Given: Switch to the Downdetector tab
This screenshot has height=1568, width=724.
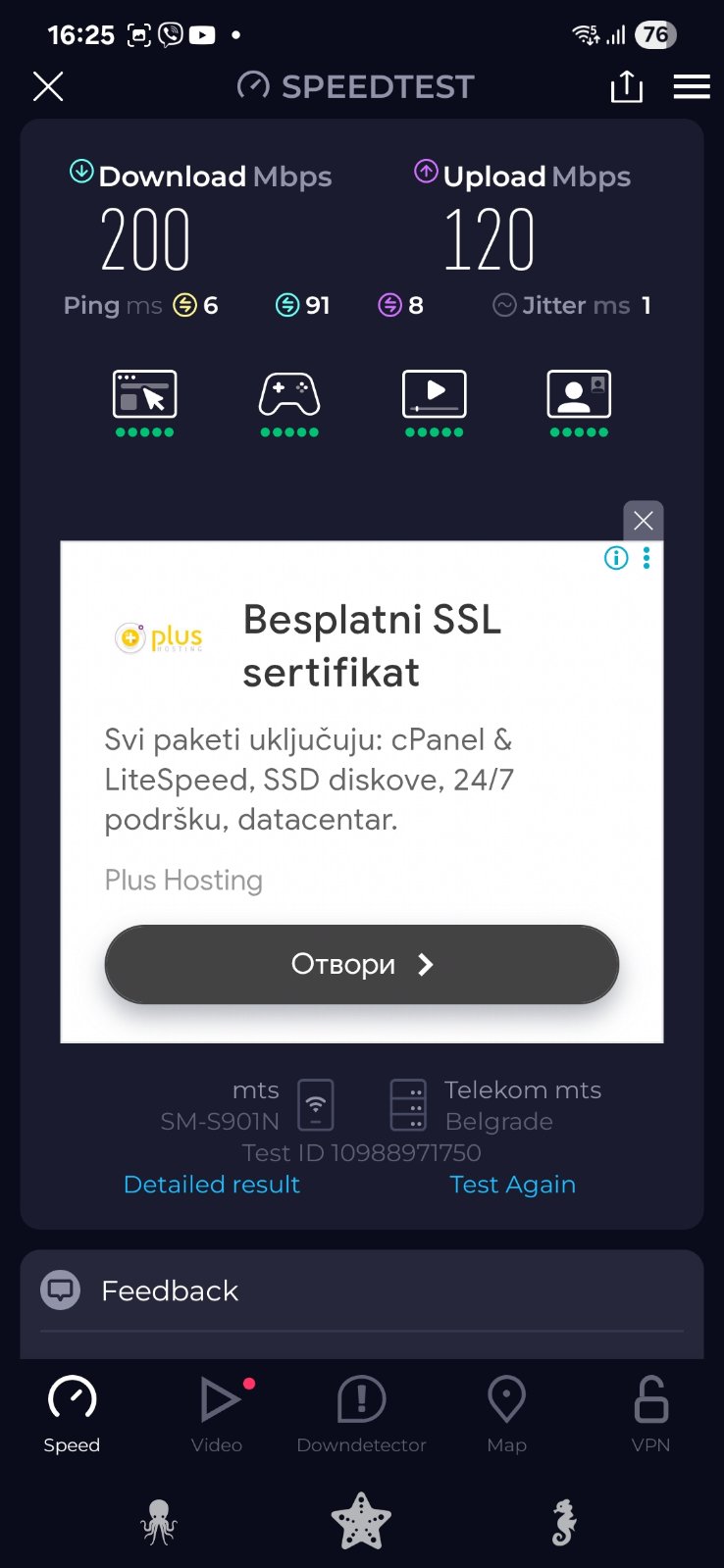Looking at the screenshot, I should 361,1413.
